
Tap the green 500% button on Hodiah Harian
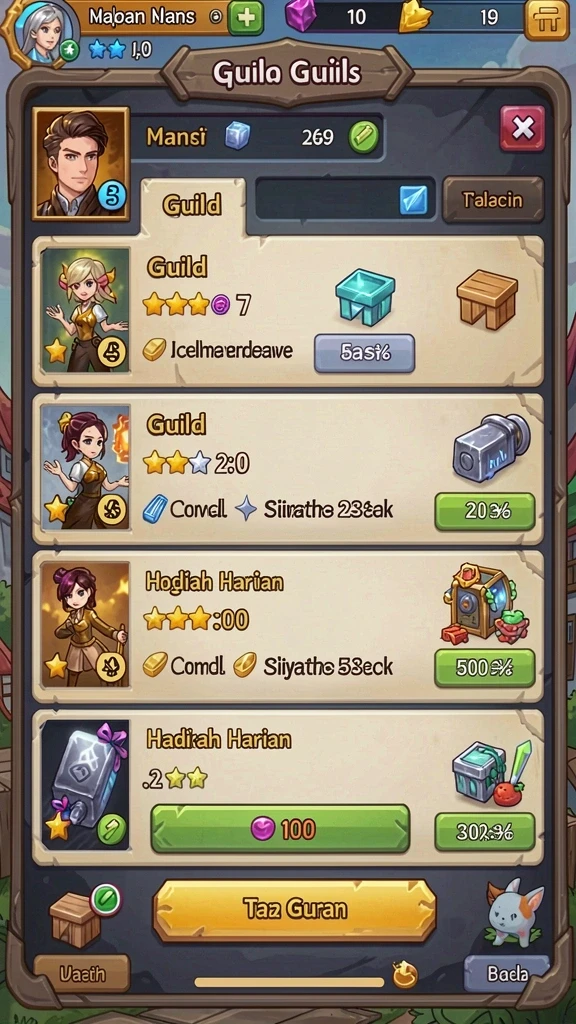click(485, 667)
